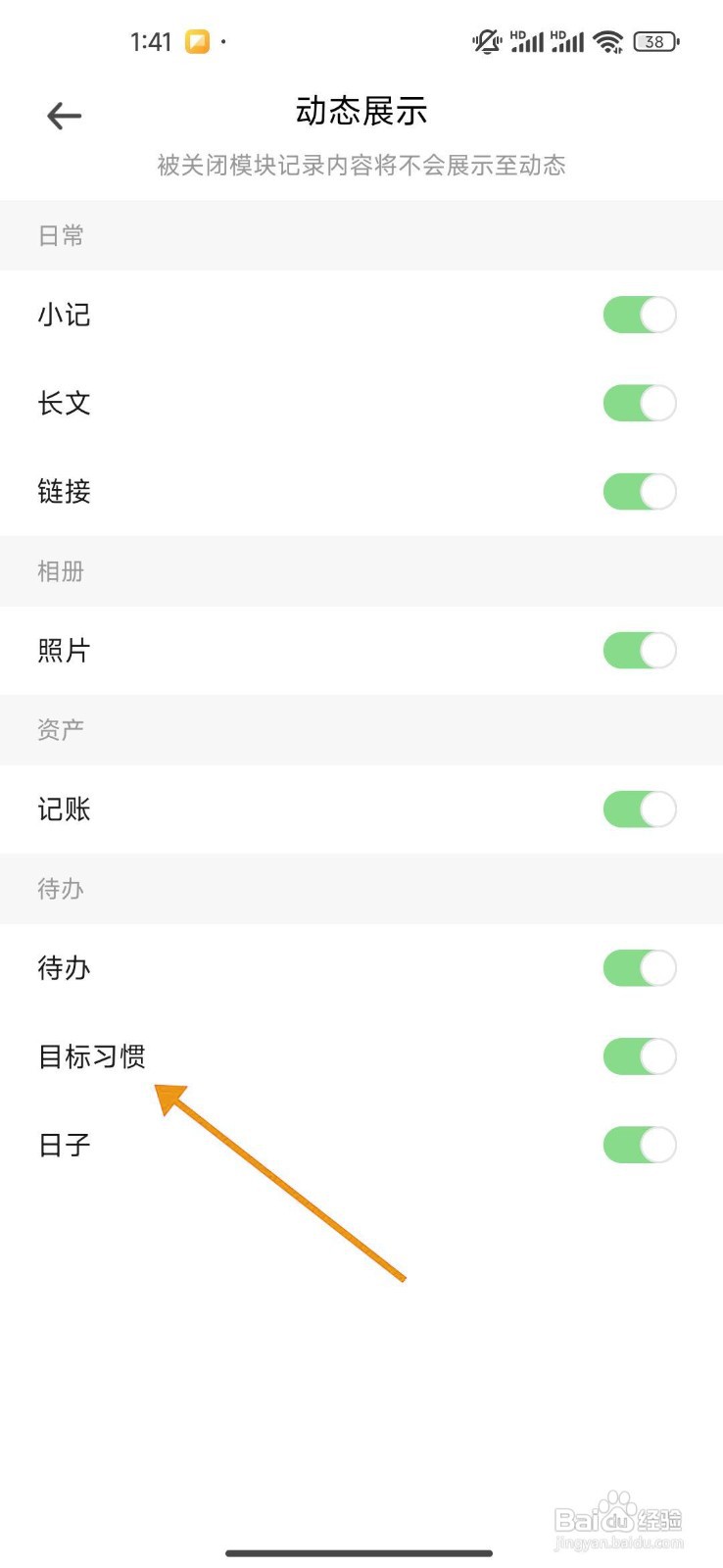Toggle the 链接 setting off
The height and width of the screenshot is (1568, 723).
pos(639,491)
